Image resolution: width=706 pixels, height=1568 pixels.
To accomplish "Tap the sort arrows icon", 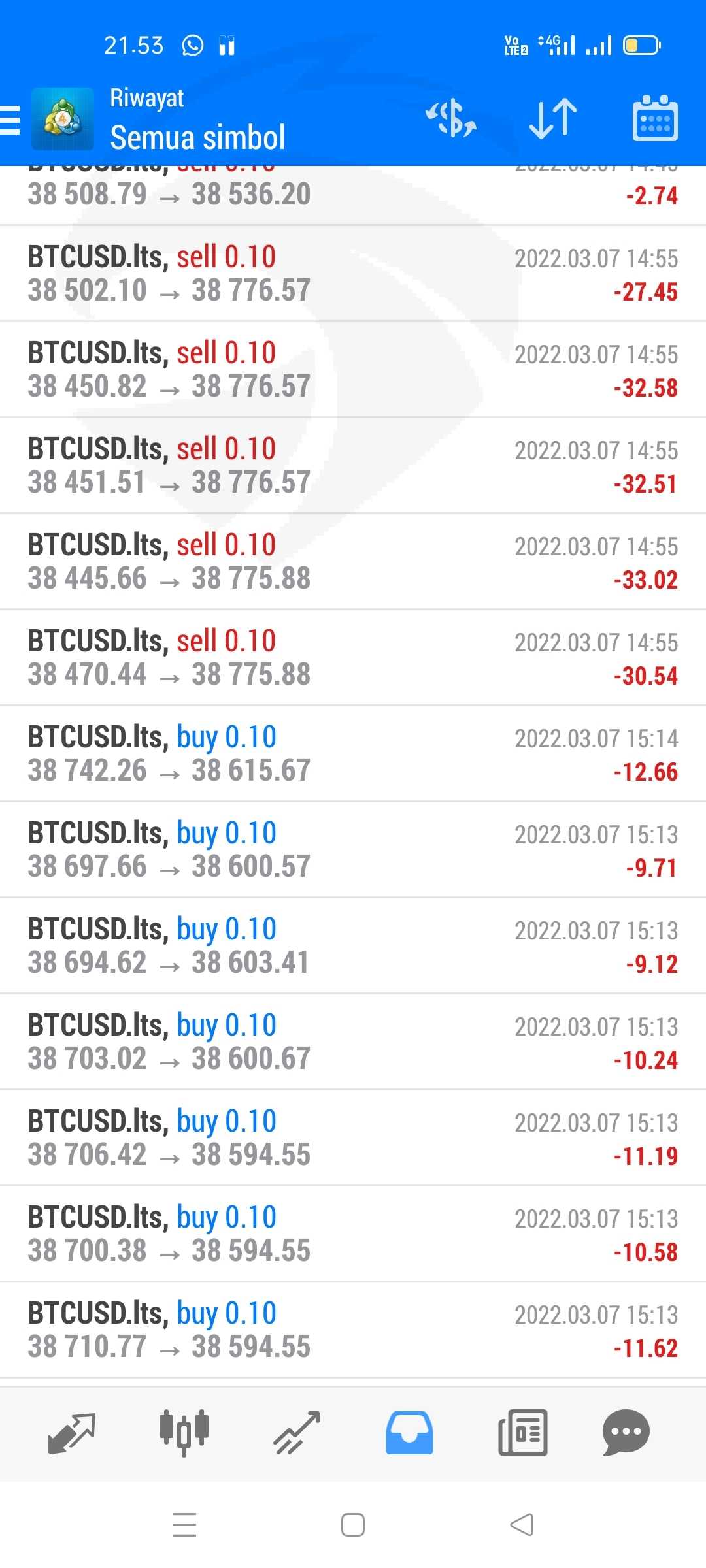I will click(x=553, y=119).
